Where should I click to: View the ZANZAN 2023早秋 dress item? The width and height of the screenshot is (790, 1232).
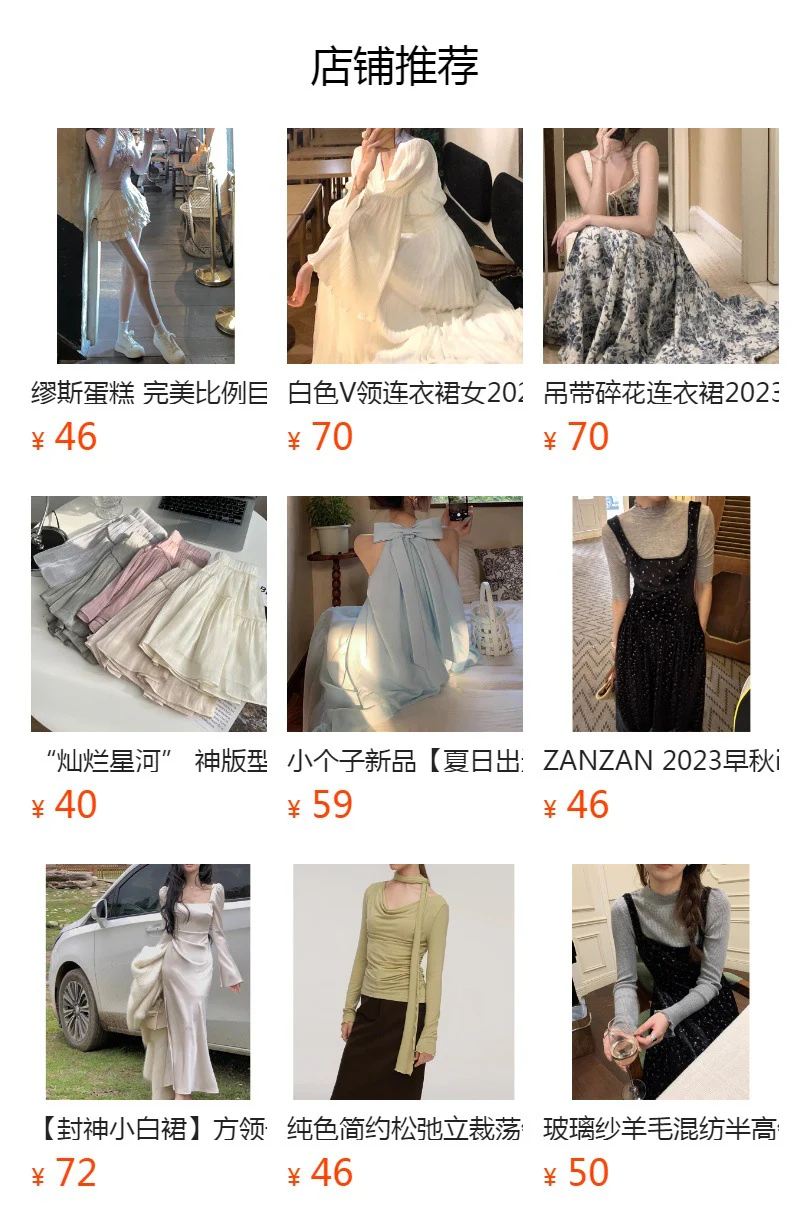660,614
